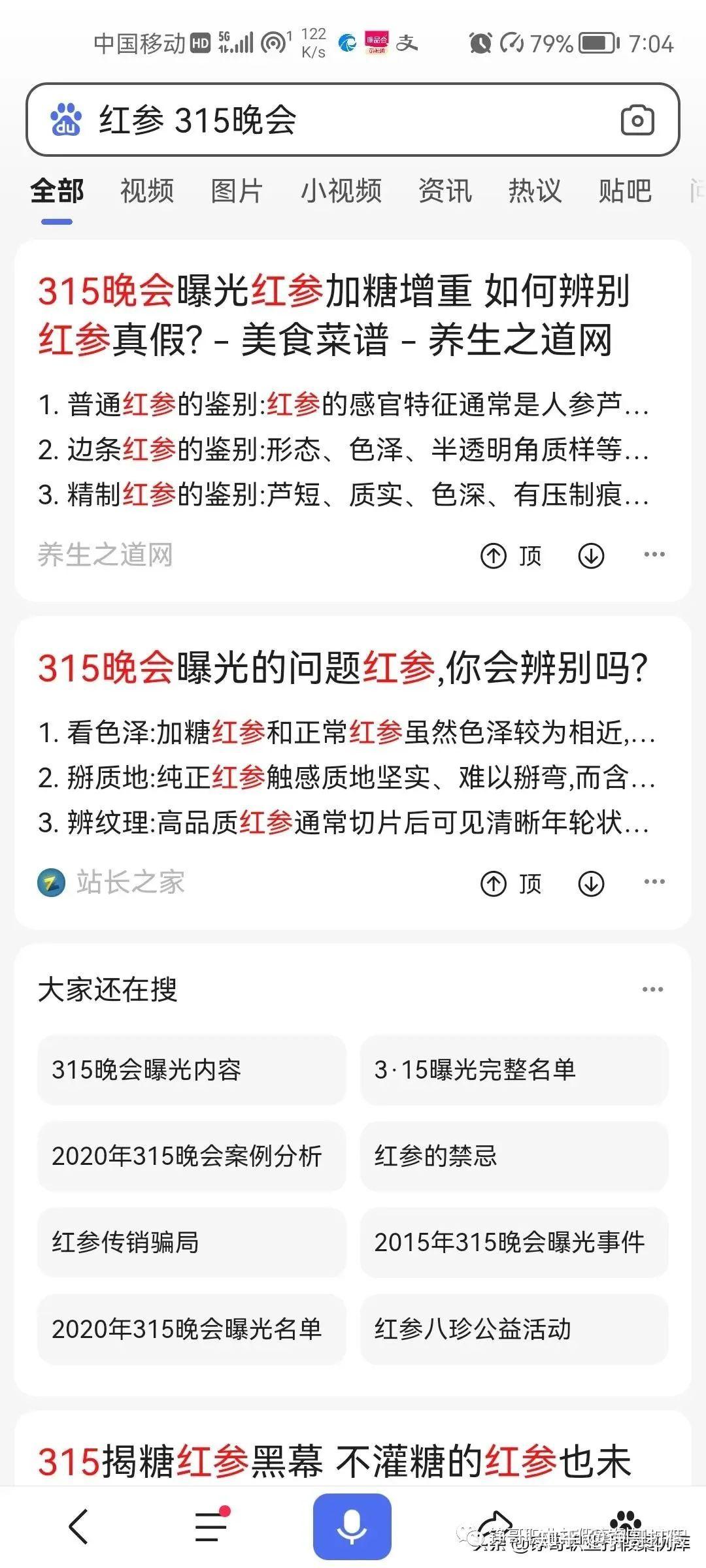
Task: Open more options on the 站长之家 result
Action: point(654,882)
